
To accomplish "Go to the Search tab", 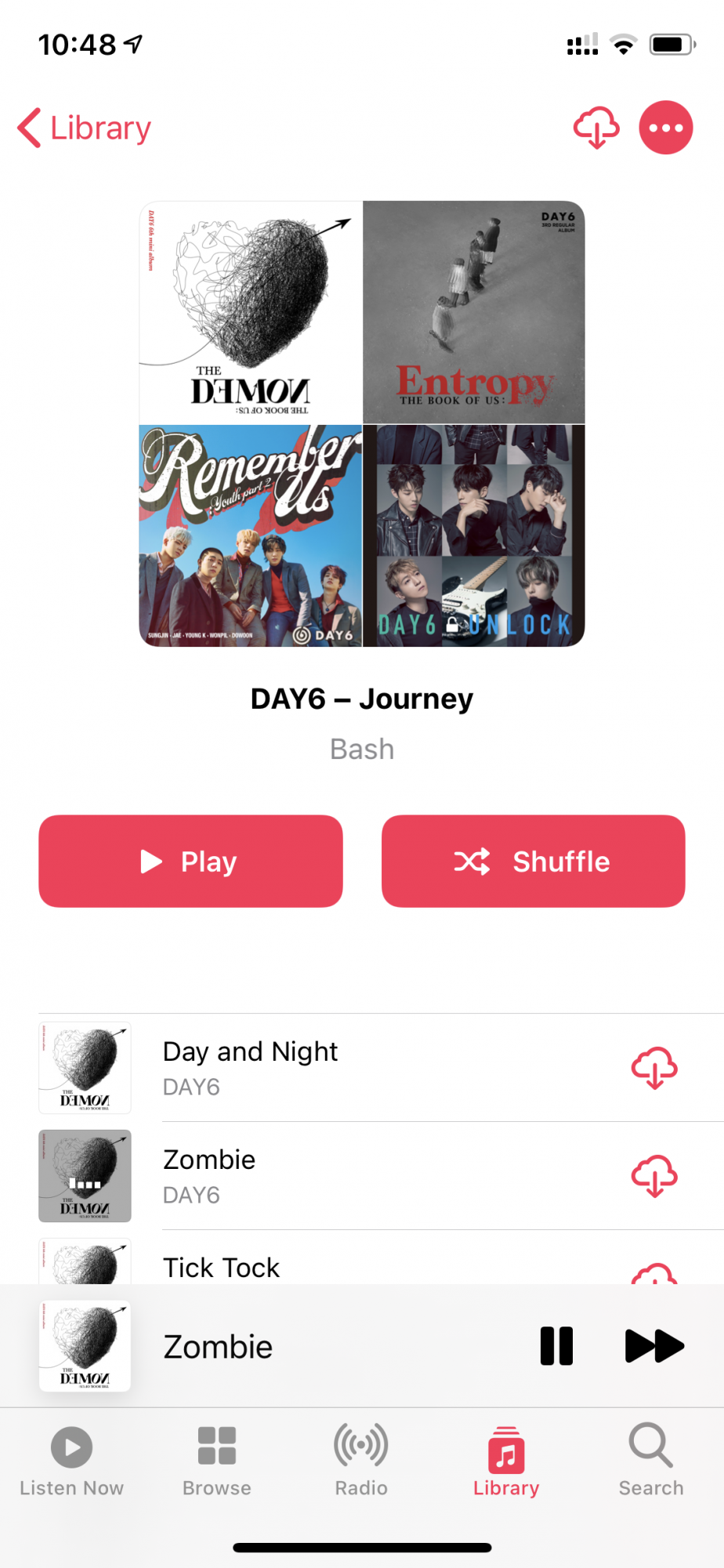I will (651, 1459).
